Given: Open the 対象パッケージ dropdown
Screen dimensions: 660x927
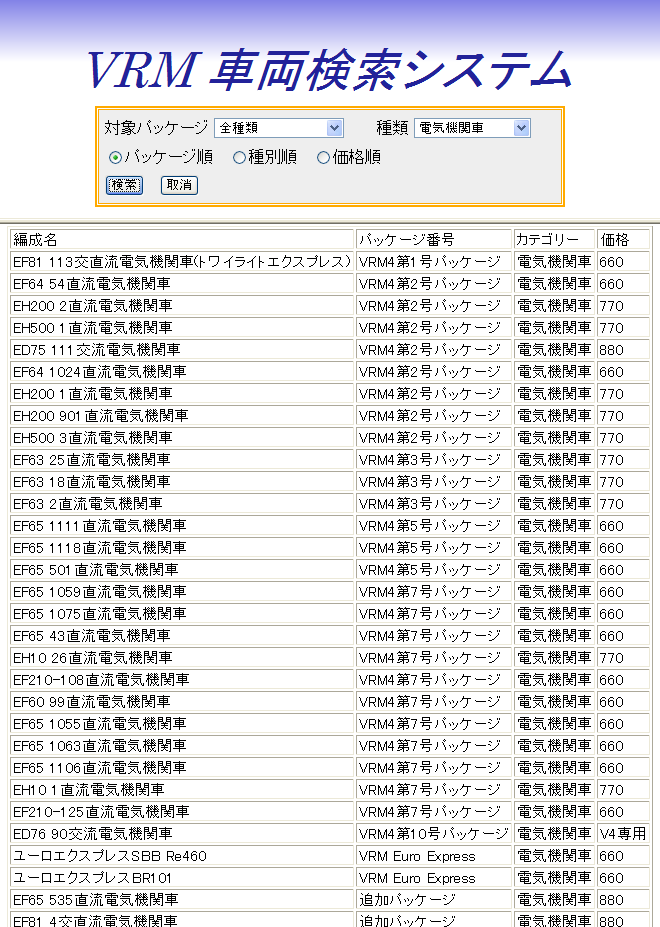Looking at the screenshot, I should point(279,128).
